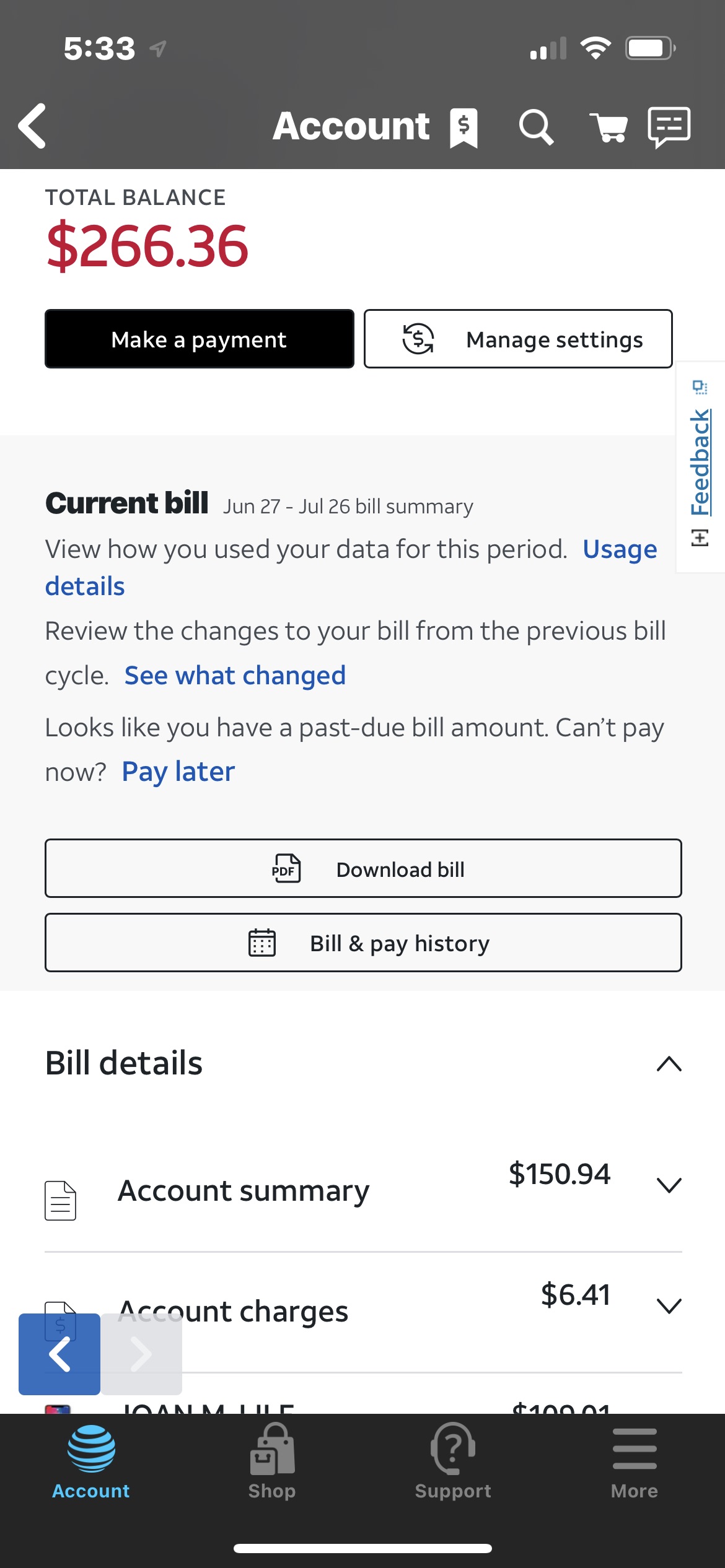Download bill as PDF

(363, 869)
